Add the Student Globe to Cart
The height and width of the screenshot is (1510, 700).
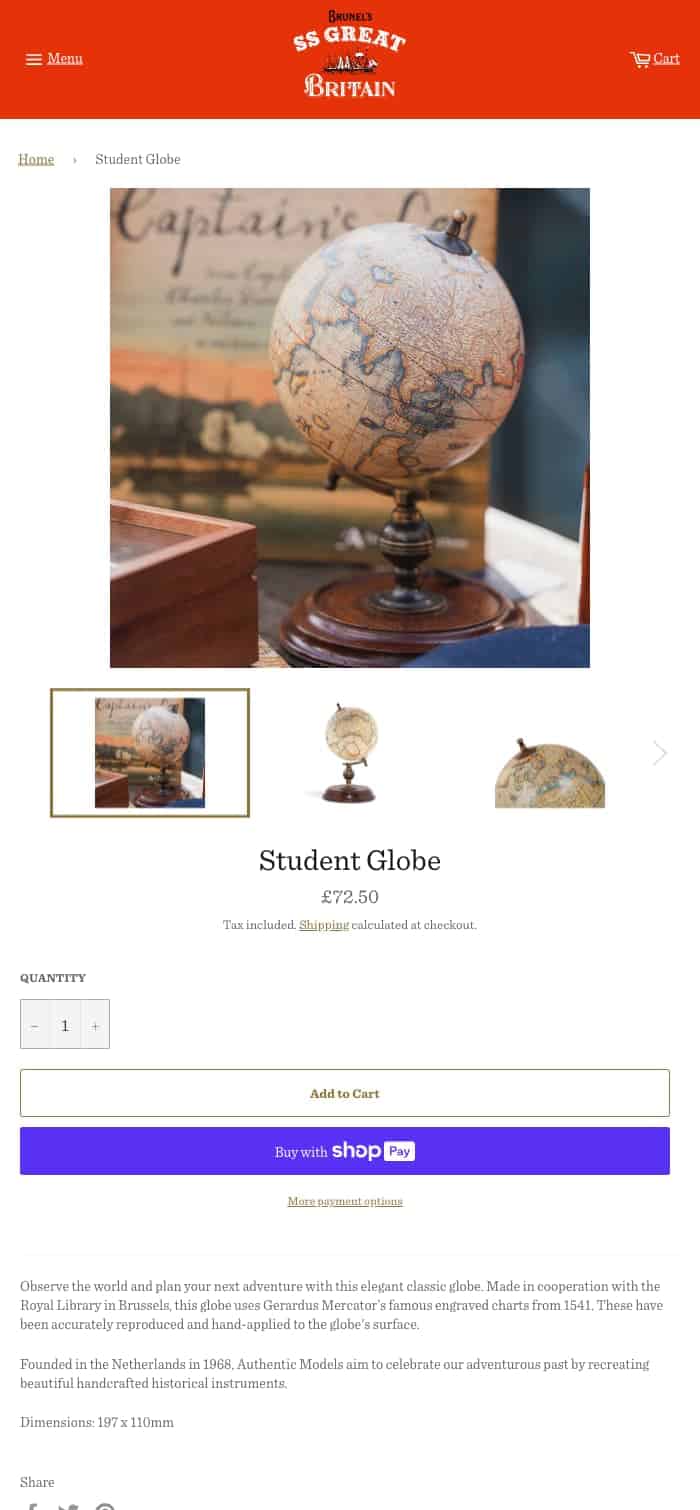pyautogui.click(x=345, y=1093)
